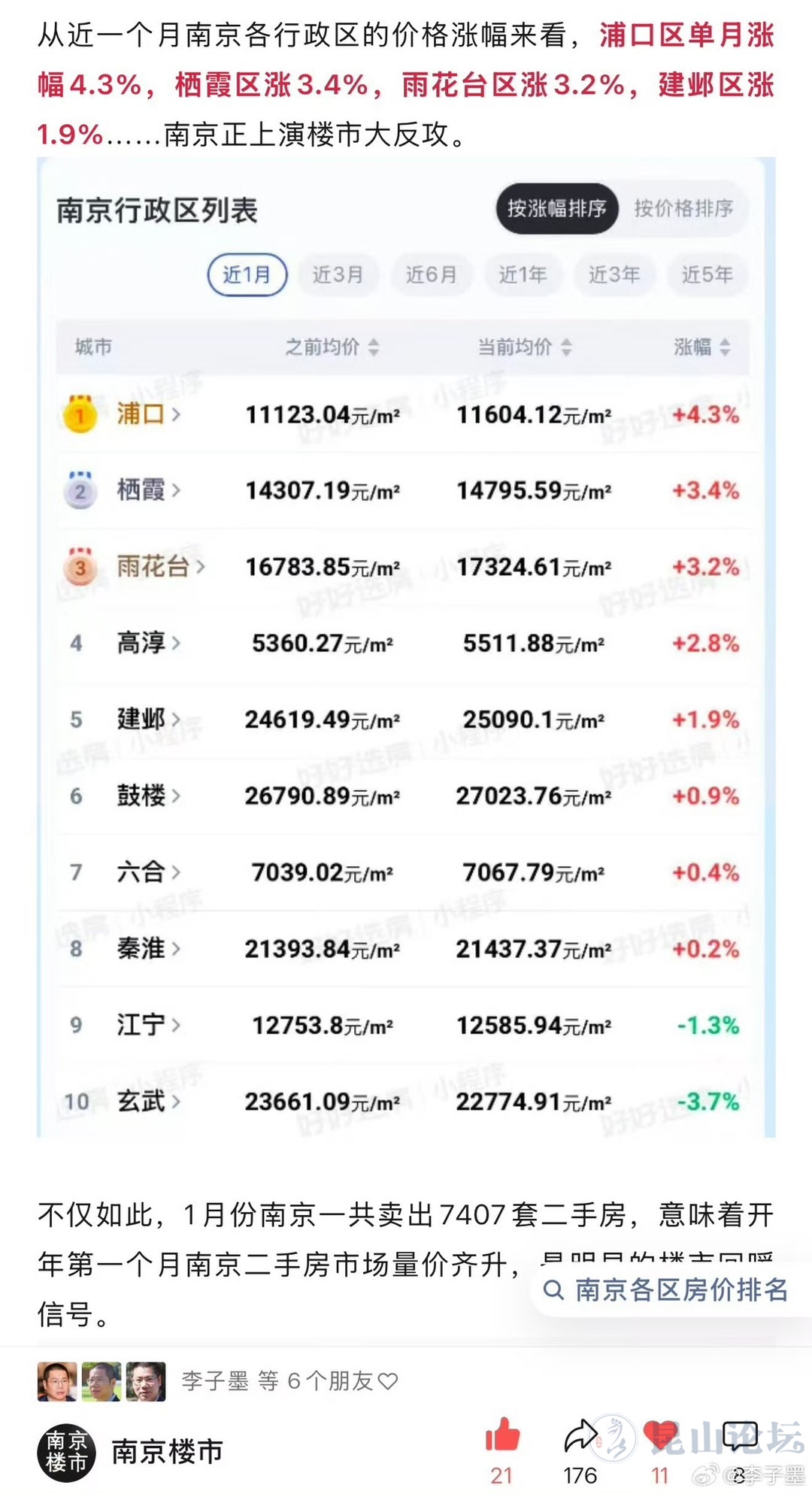View friends who liked: 李子墨 等6个朋友

click(289, 1381)
